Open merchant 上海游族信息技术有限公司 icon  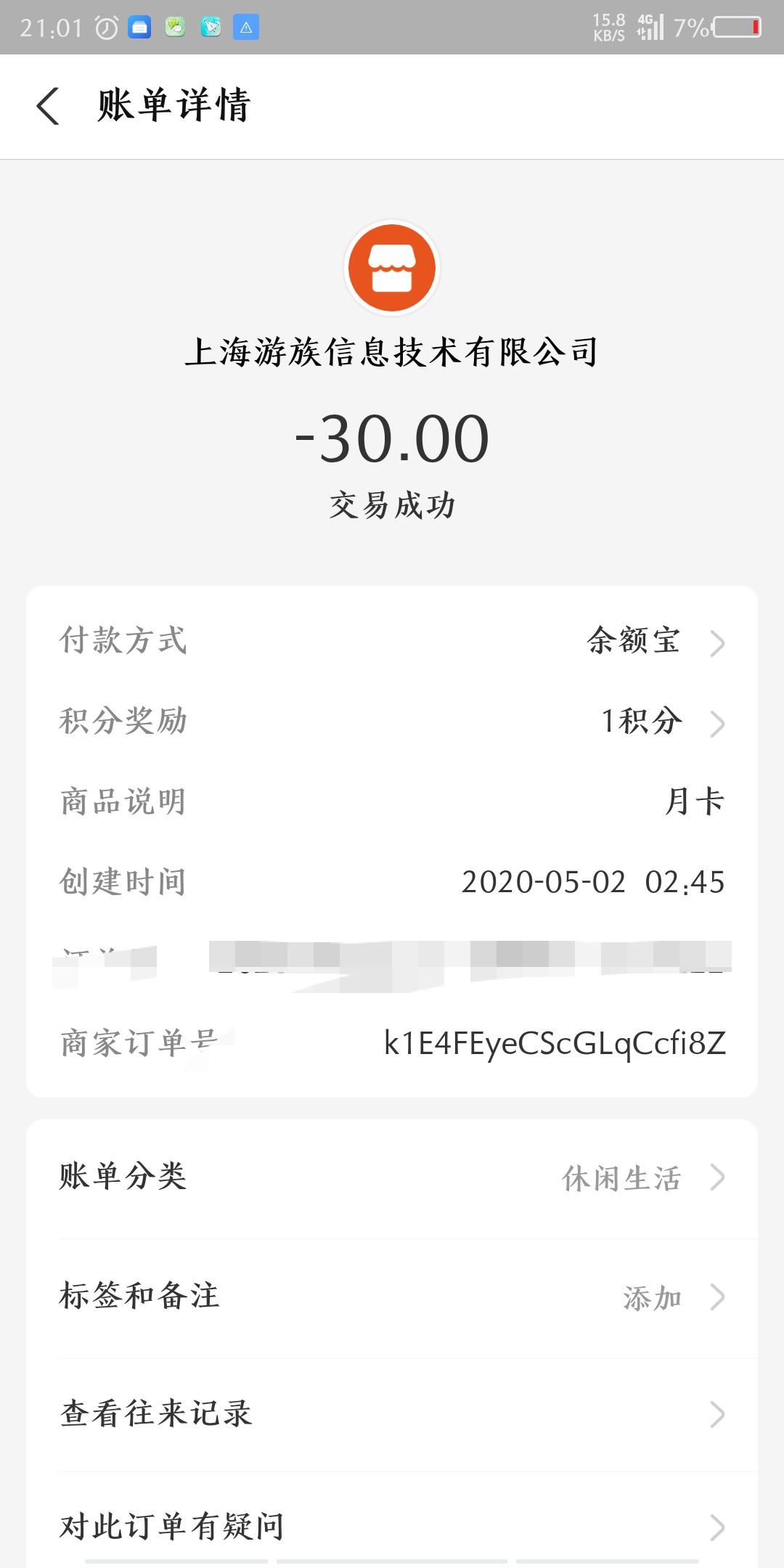[392, 268]
